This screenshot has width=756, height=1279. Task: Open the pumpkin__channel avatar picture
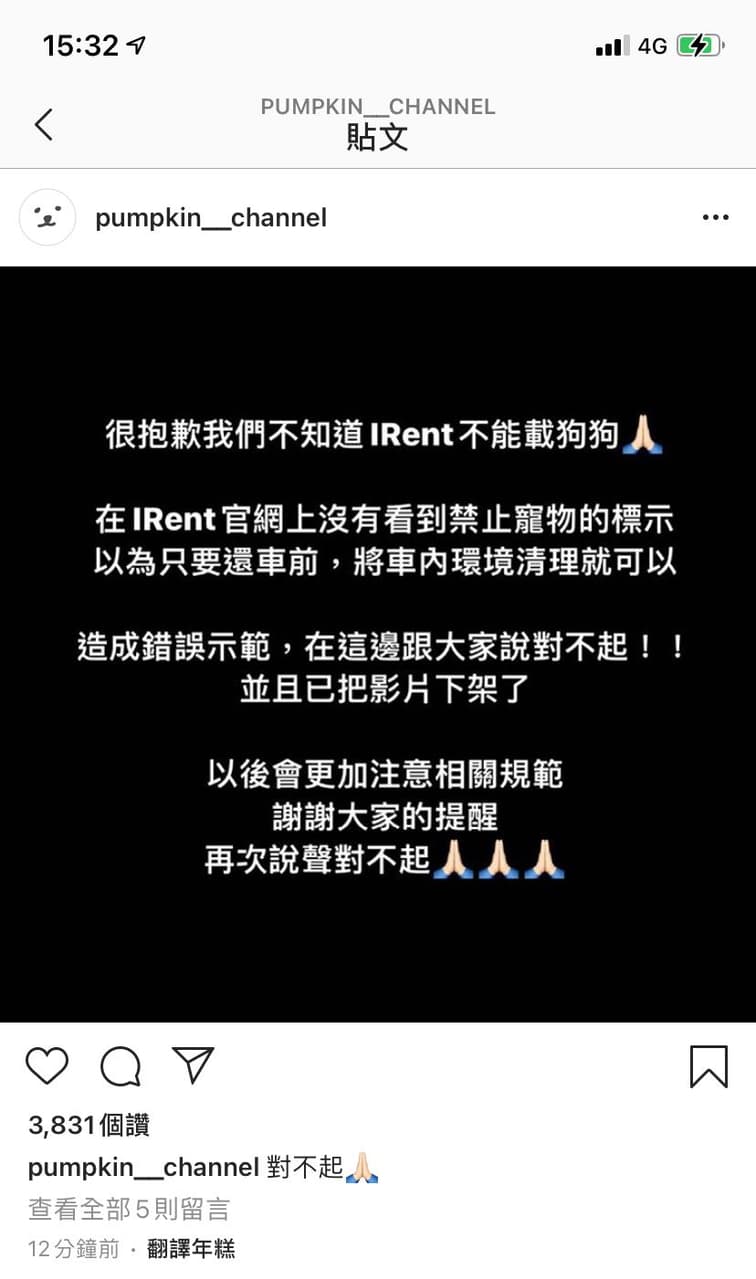click(x=47, y=217)
